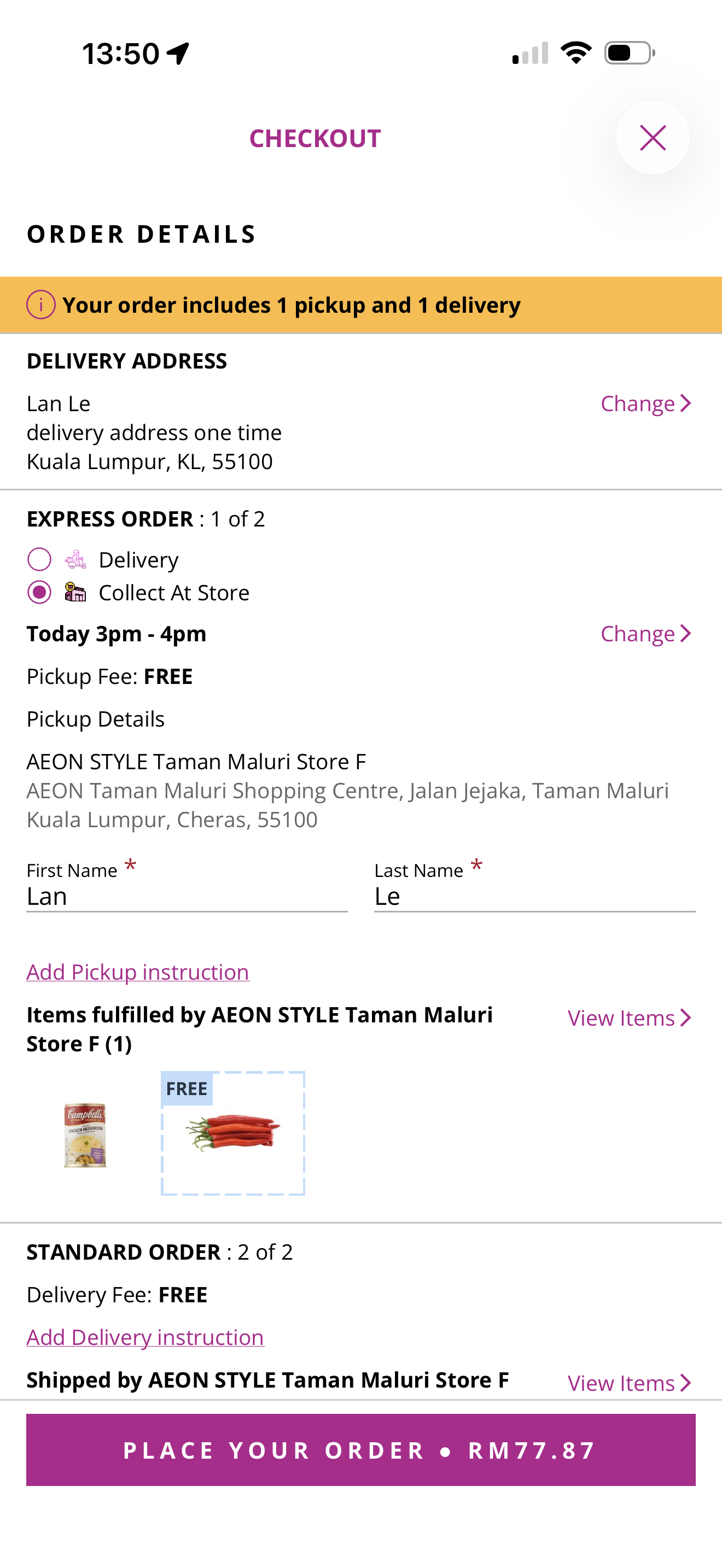The width and height of the screenshot is (722, 1568).
Task: Select the Collect At Store option
Action: pyautogui.click(x=39, y=592)
